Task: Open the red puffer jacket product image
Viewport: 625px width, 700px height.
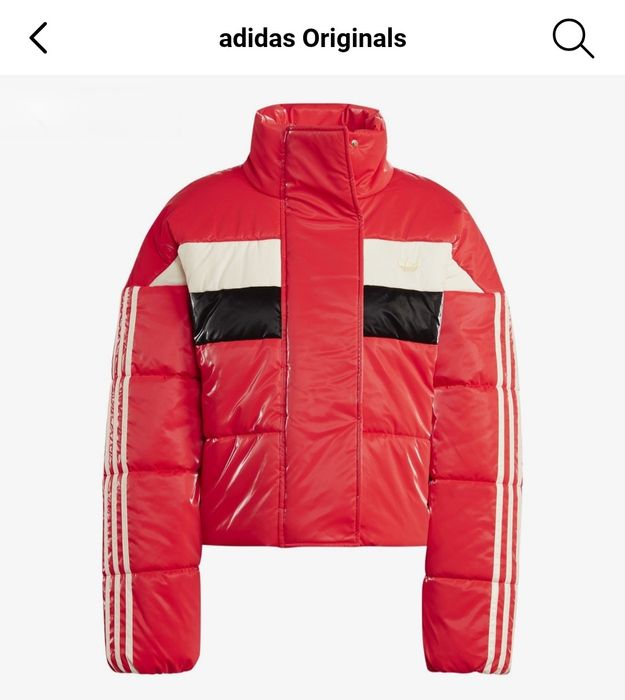Action: tap(312, 388)
